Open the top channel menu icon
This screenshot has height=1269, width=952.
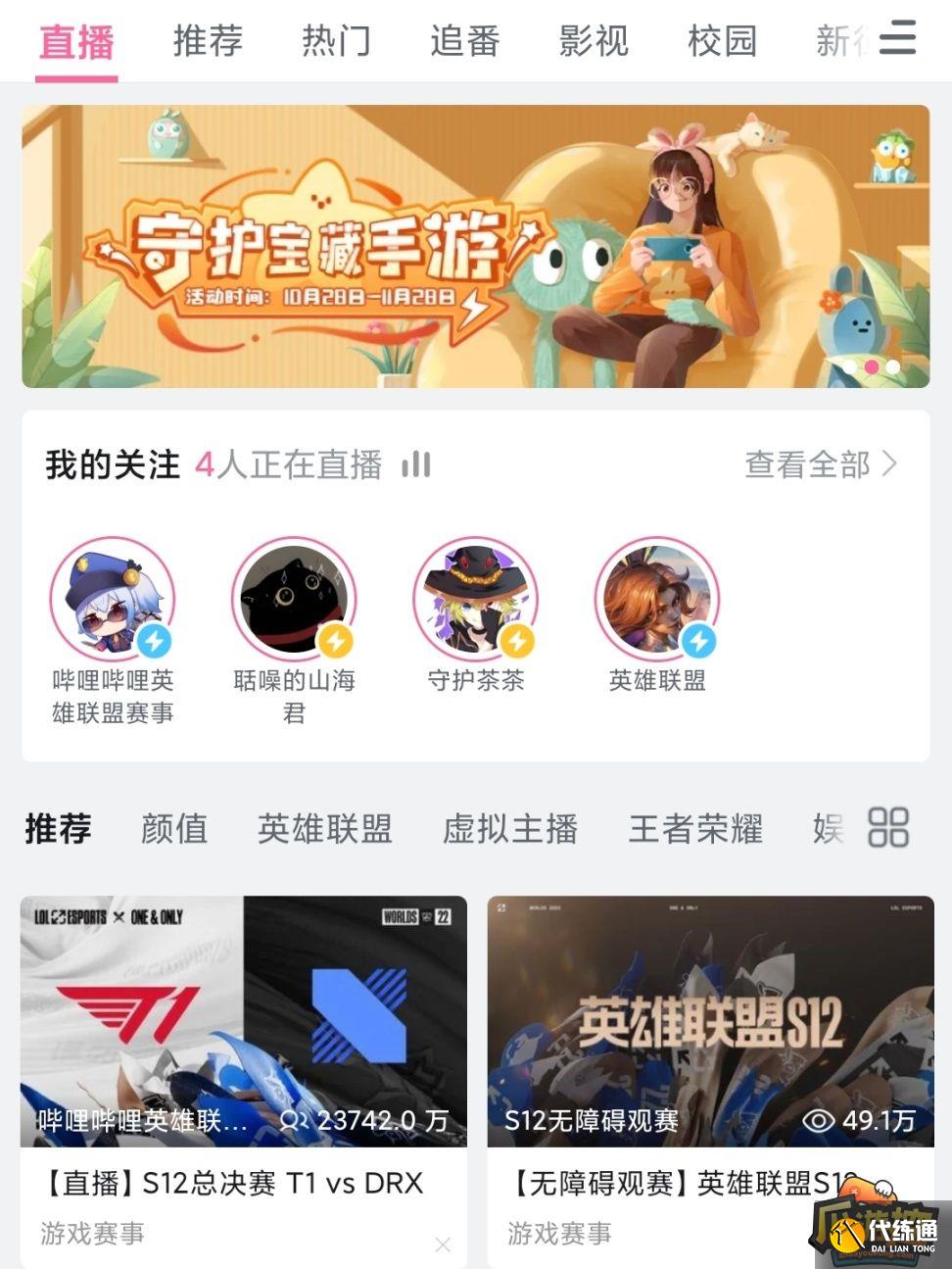pyautogui.click(x=897, y=39)
